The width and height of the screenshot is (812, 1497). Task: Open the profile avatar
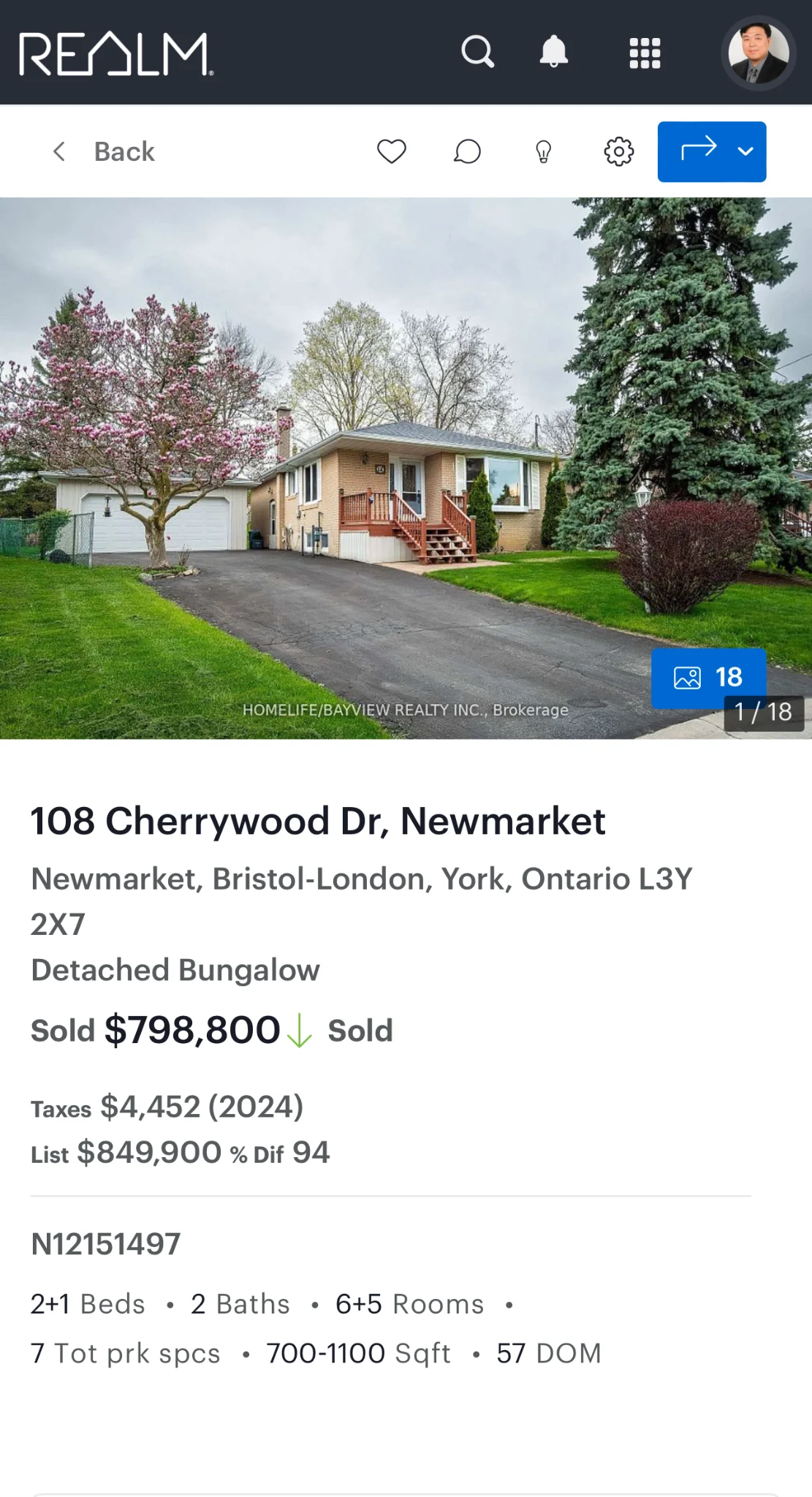click(x=758, y=53)
